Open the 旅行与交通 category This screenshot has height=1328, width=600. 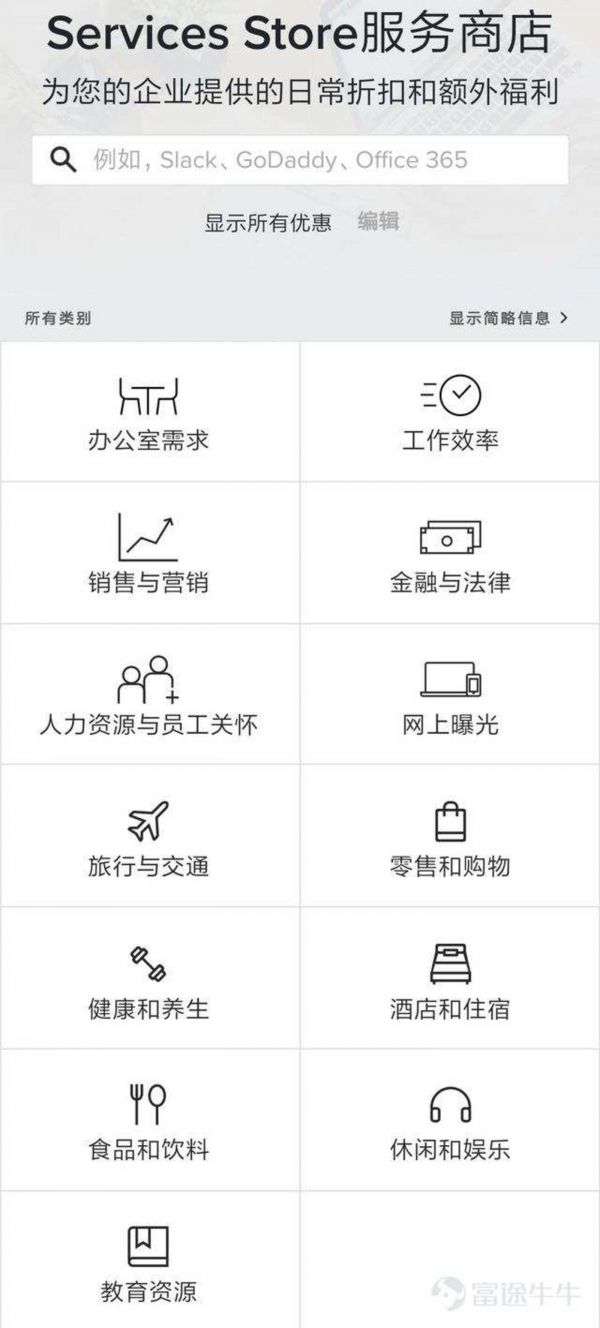pyautogui.click(x=149, y=838)
